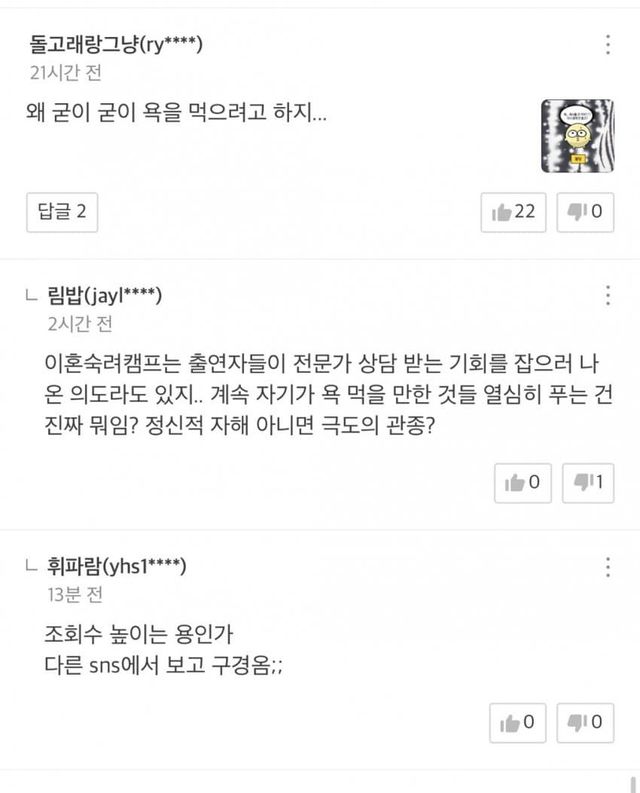The image size is (640, 793).
Task: View the sticker image in 돌고래랑그냥's comment
Action: coord(576,136)
